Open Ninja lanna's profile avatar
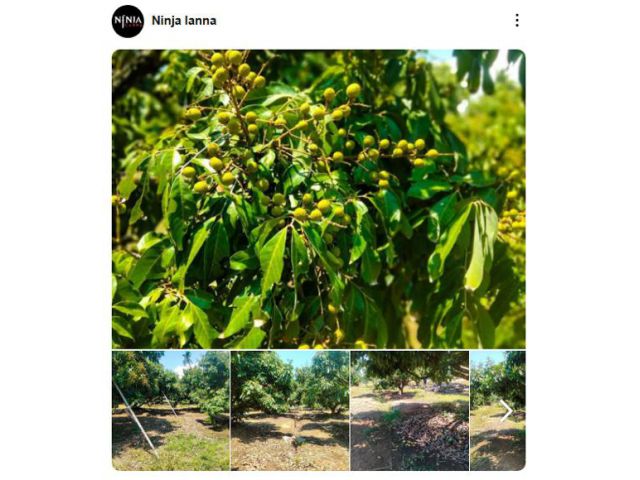 [x=128, y=21]
